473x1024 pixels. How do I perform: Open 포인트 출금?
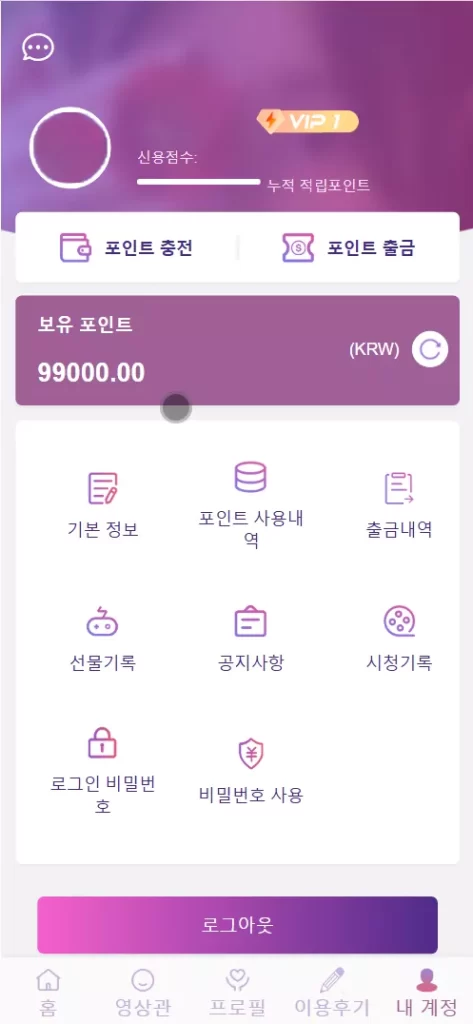(x=348, y=248)
